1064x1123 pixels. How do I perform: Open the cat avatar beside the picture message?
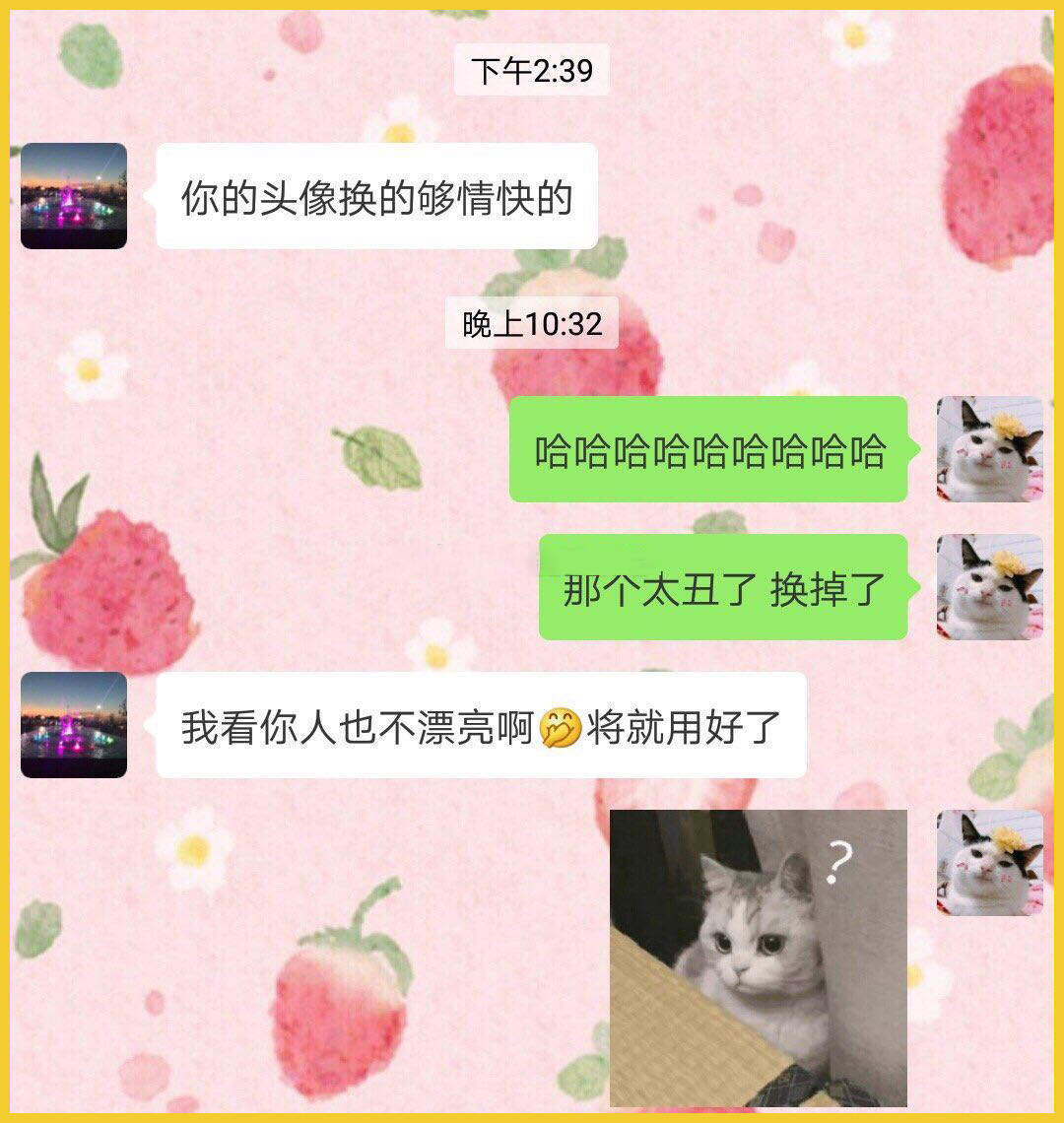coord(989,863)
